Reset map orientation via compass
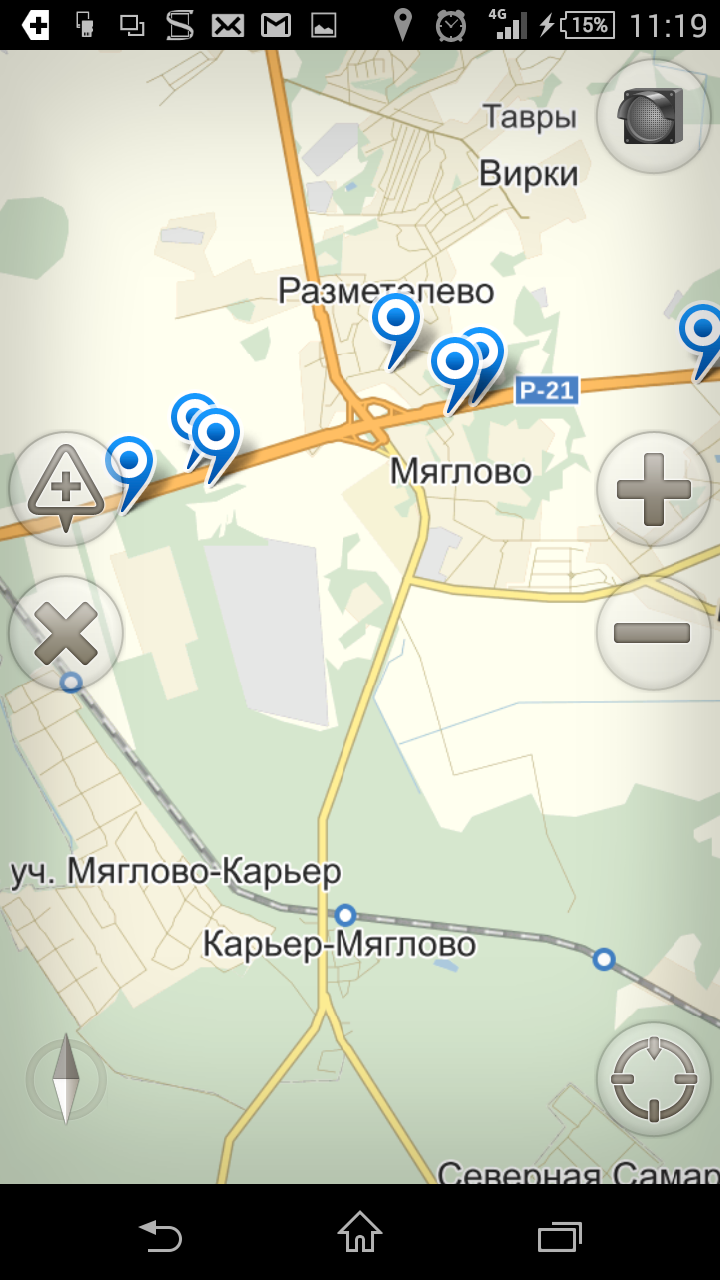720x1280 pixels. pyautogui.click(x=66, y=1079)
